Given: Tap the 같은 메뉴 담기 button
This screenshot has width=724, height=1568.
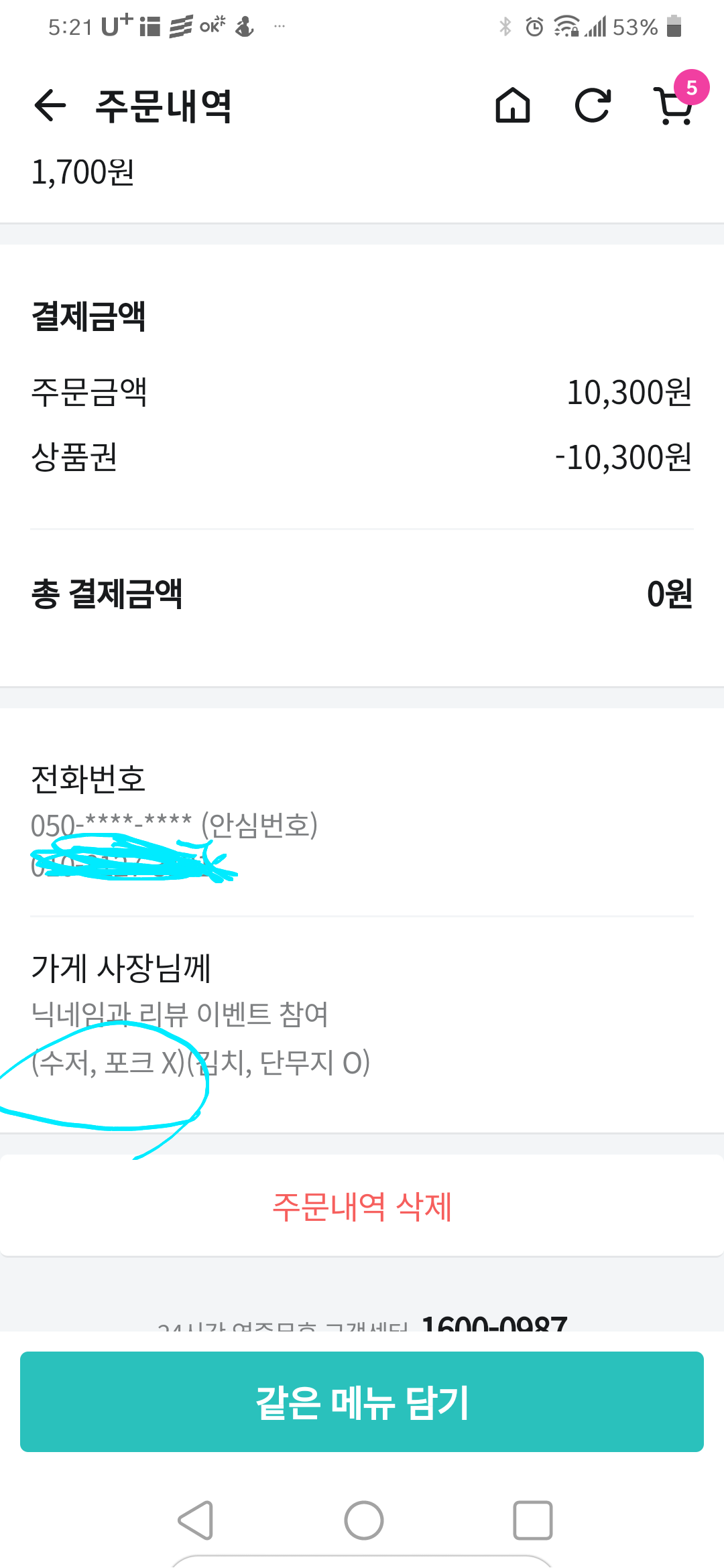Looking at the screenshot, I should pyautogui.click(x=362, y=1402).
